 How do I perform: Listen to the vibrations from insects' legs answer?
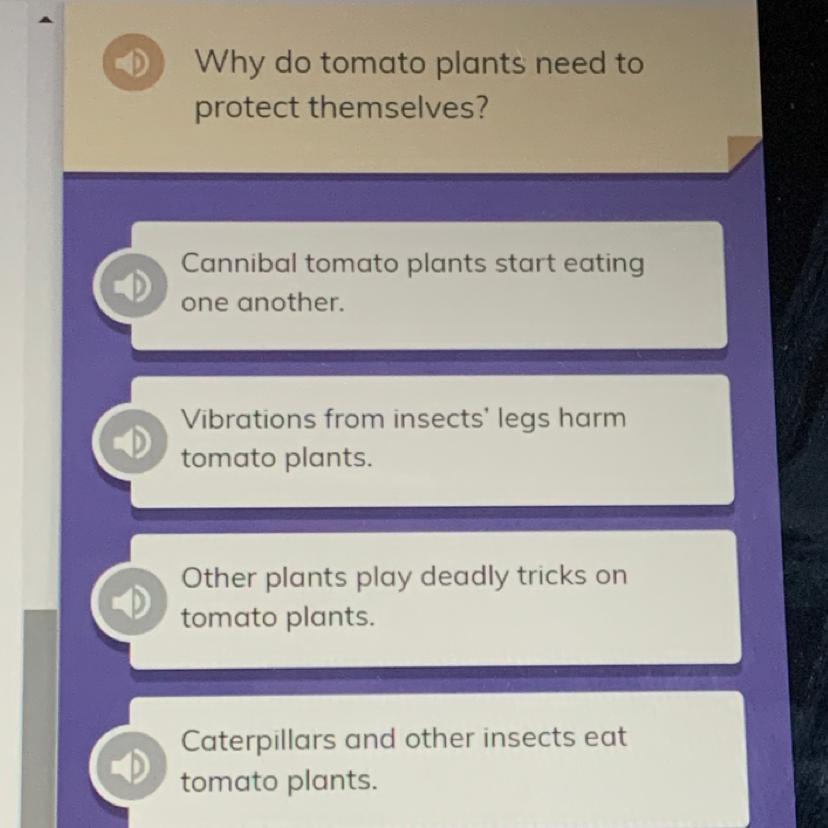tap(130, 441)
